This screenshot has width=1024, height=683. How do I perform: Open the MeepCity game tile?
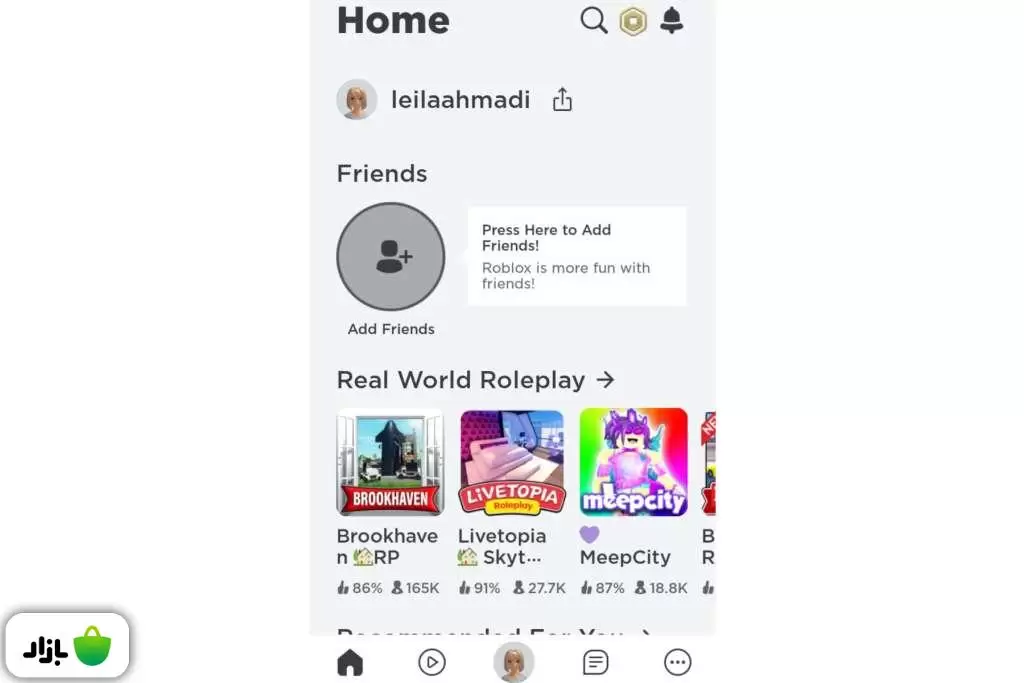(x=633, y=462)
